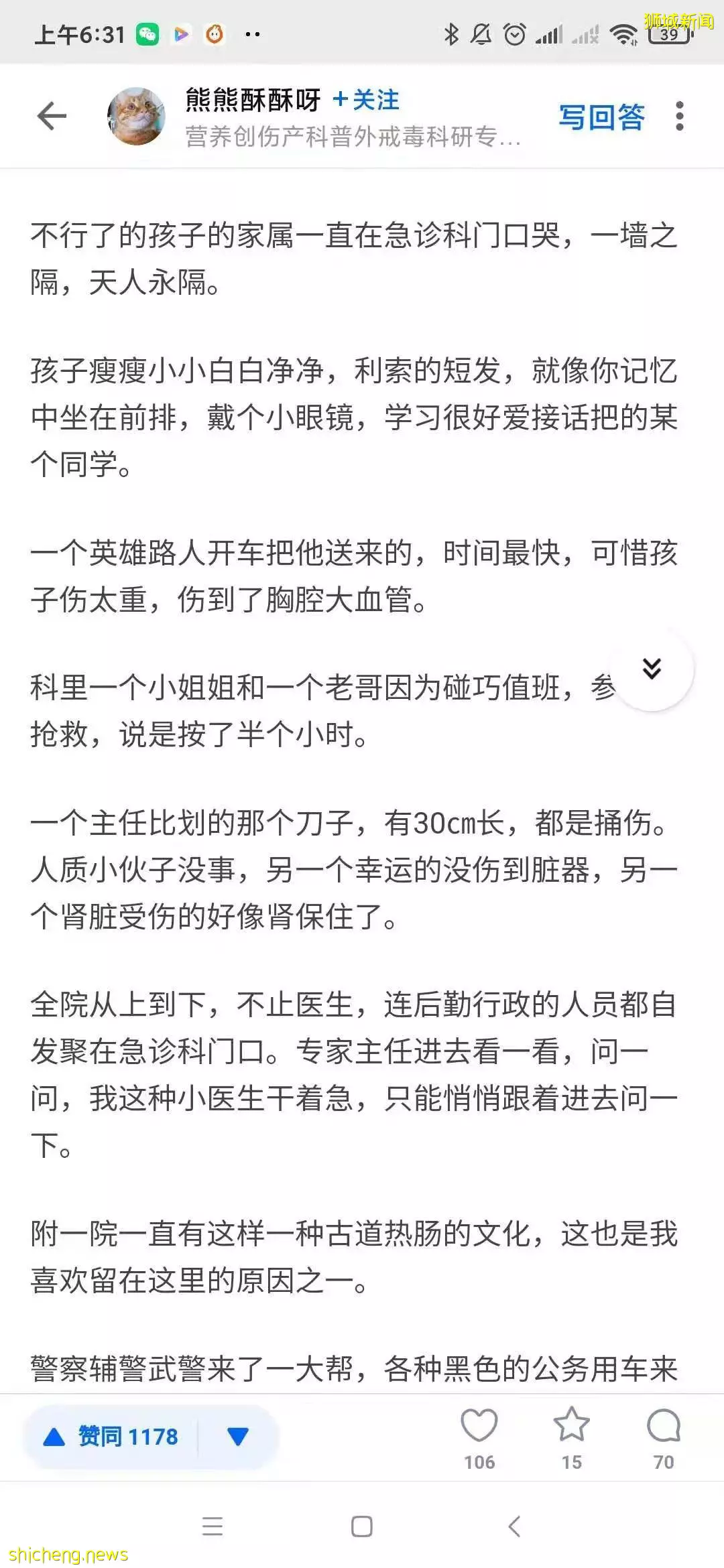Like the answer with the heart icon

point(479,1438)
